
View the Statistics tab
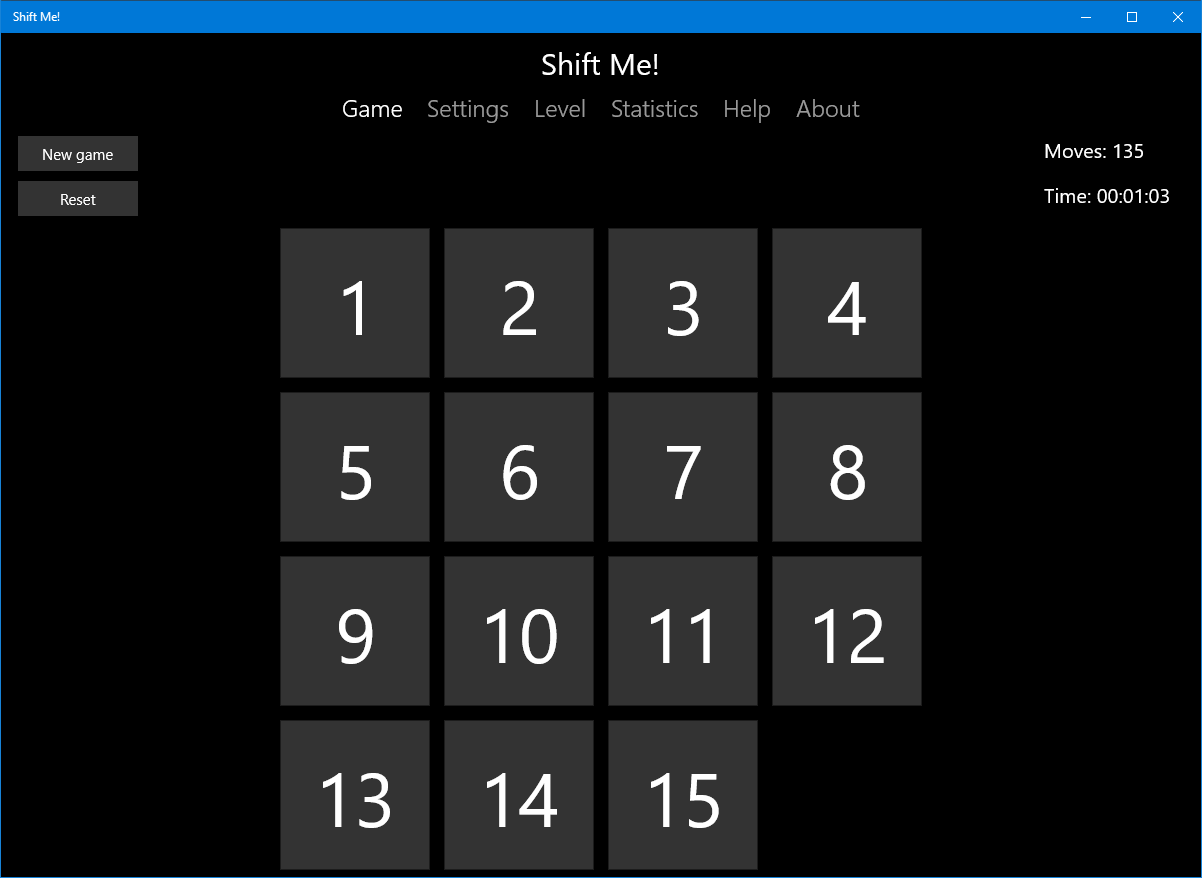click(x=654, y=109)
